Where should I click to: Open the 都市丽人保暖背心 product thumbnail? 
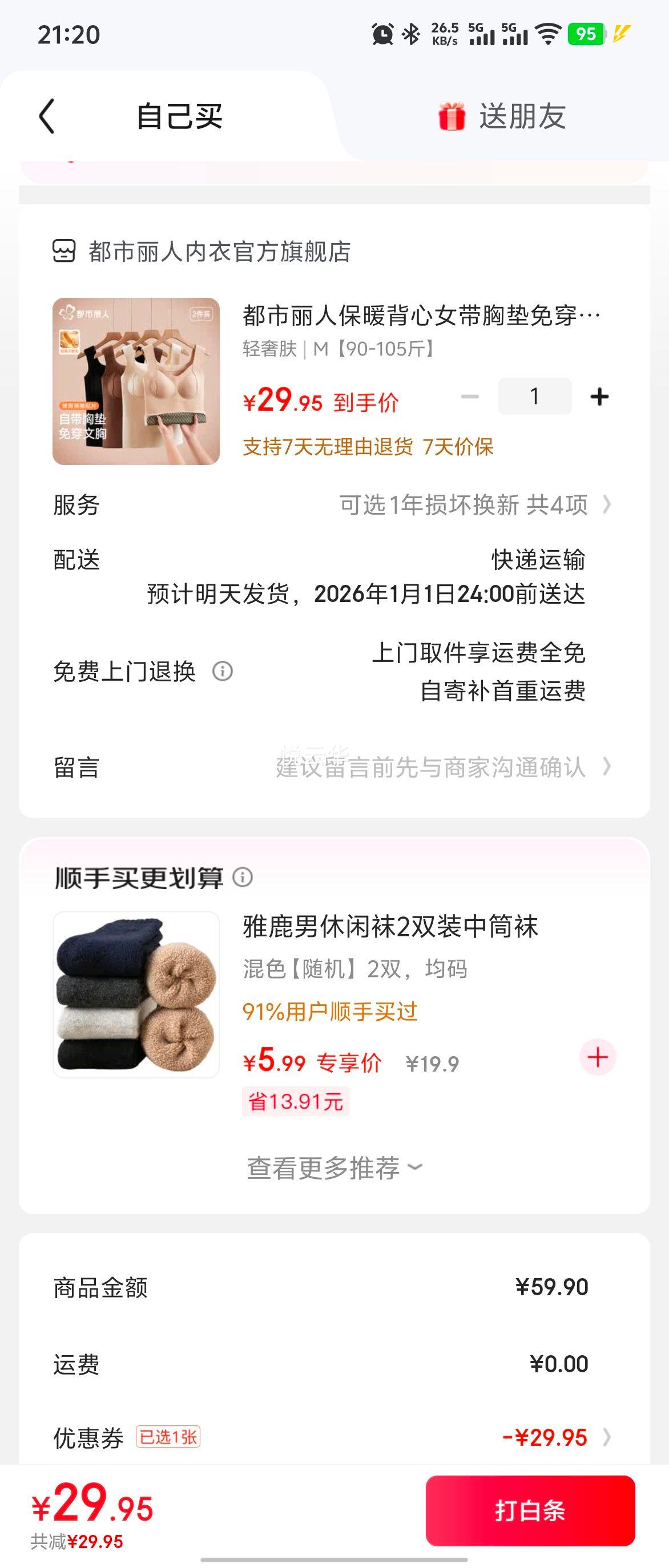tap(136, 382)
